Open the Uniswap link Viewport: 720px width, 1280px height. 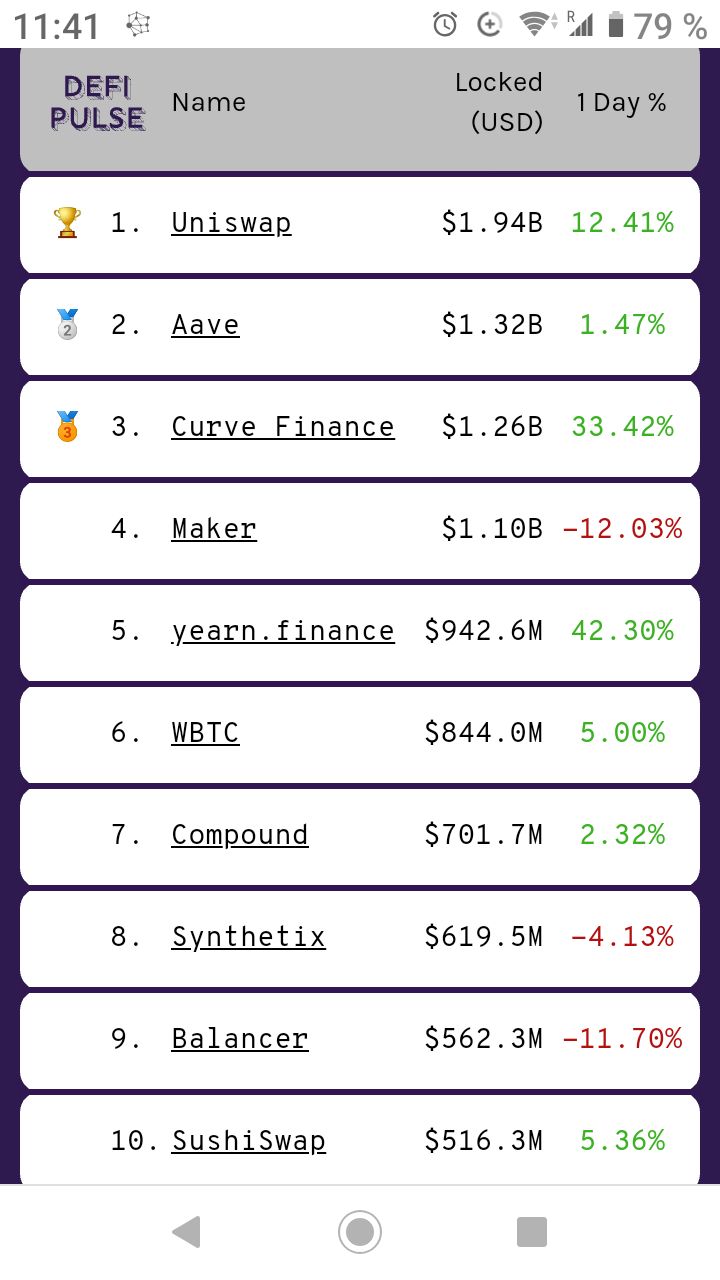coord(231,223)
